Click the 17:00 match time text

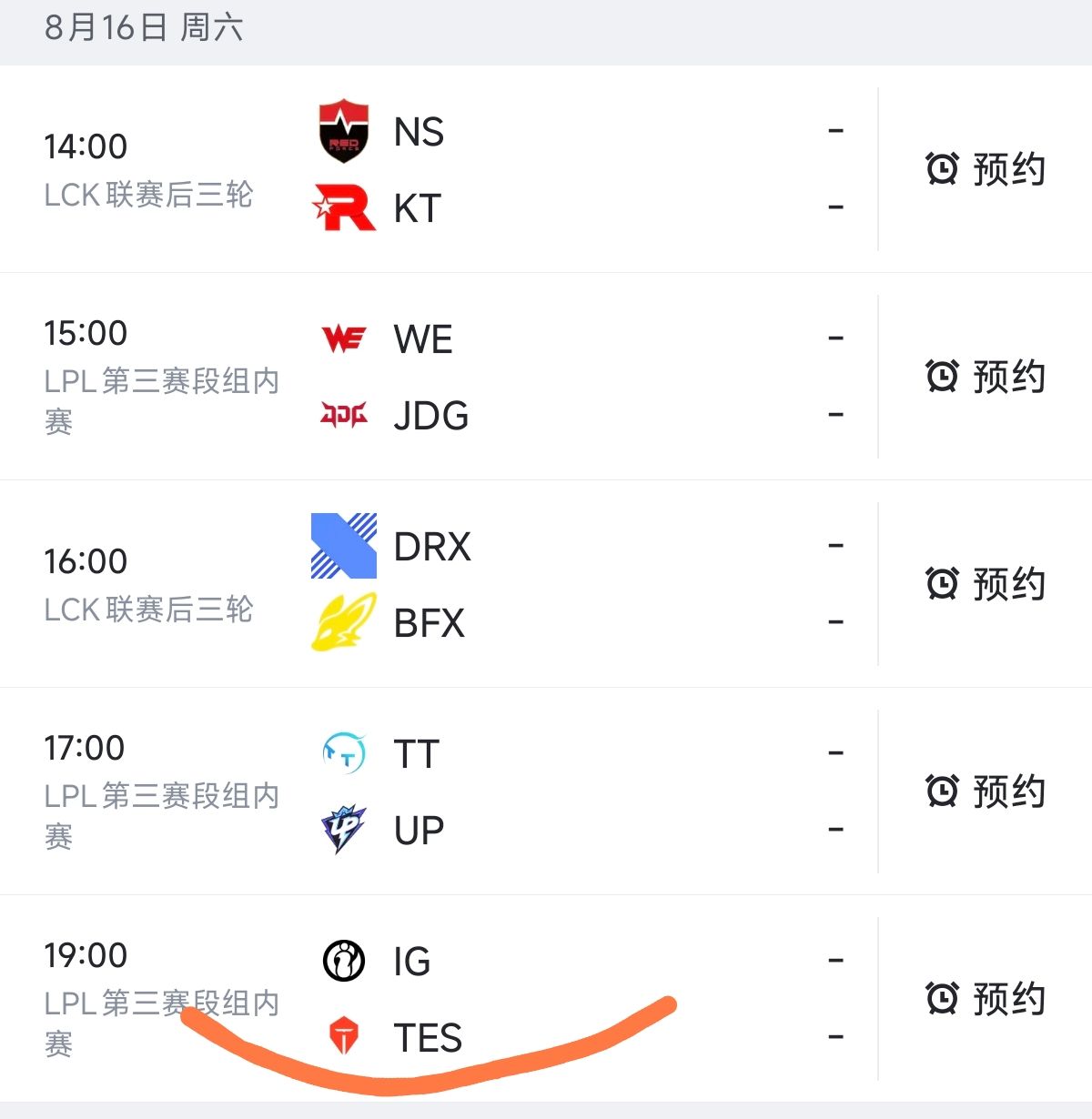click(86, 746)
